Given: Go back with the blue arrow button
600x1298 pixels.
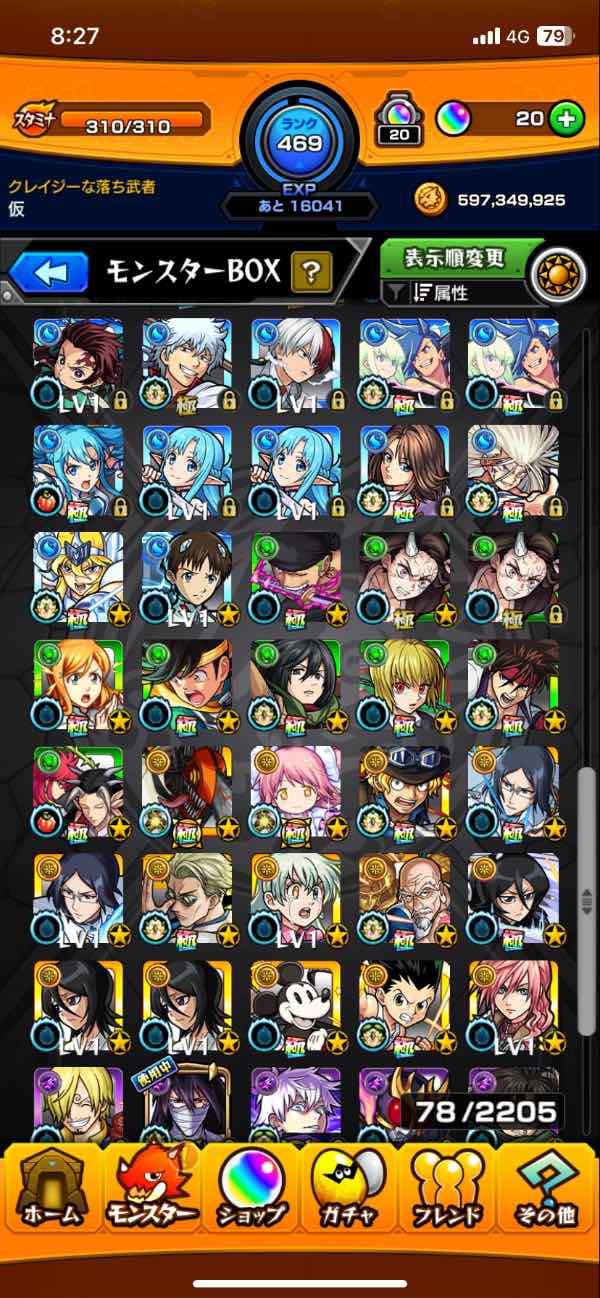Looking at the screenshot, I should pyautogui.click(x=50, y=272).
